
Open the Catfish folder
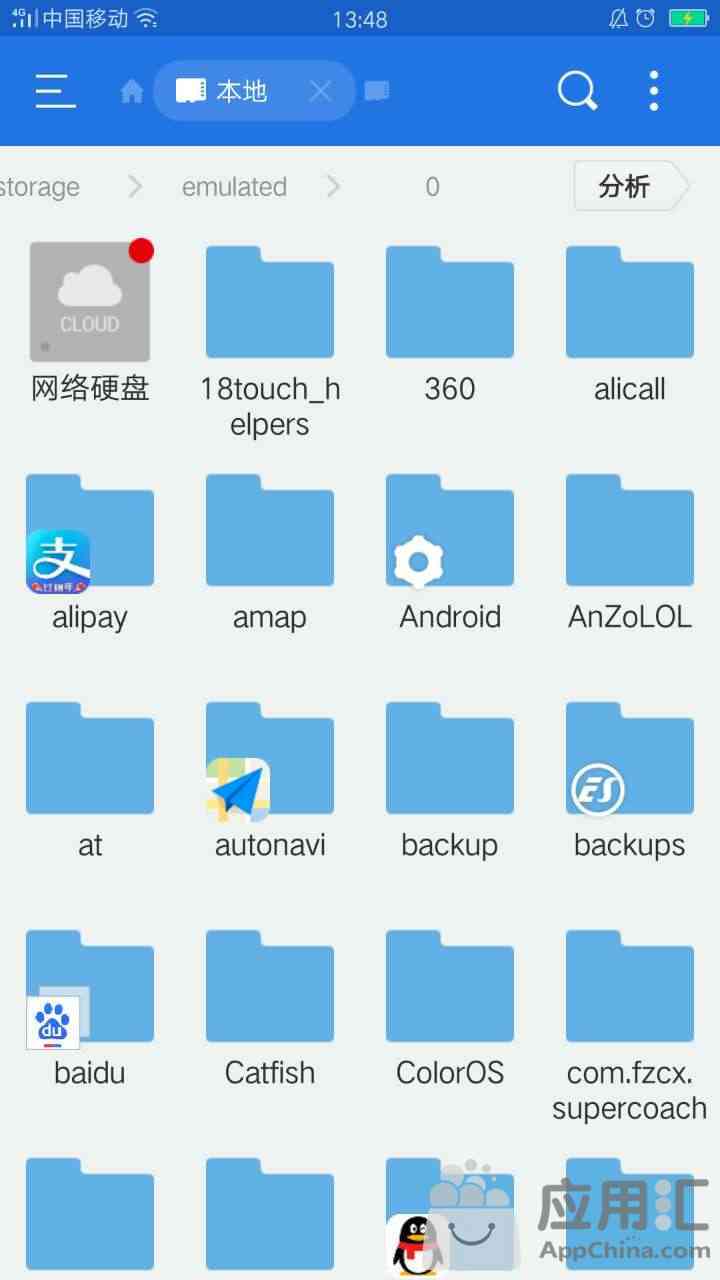270,1006
